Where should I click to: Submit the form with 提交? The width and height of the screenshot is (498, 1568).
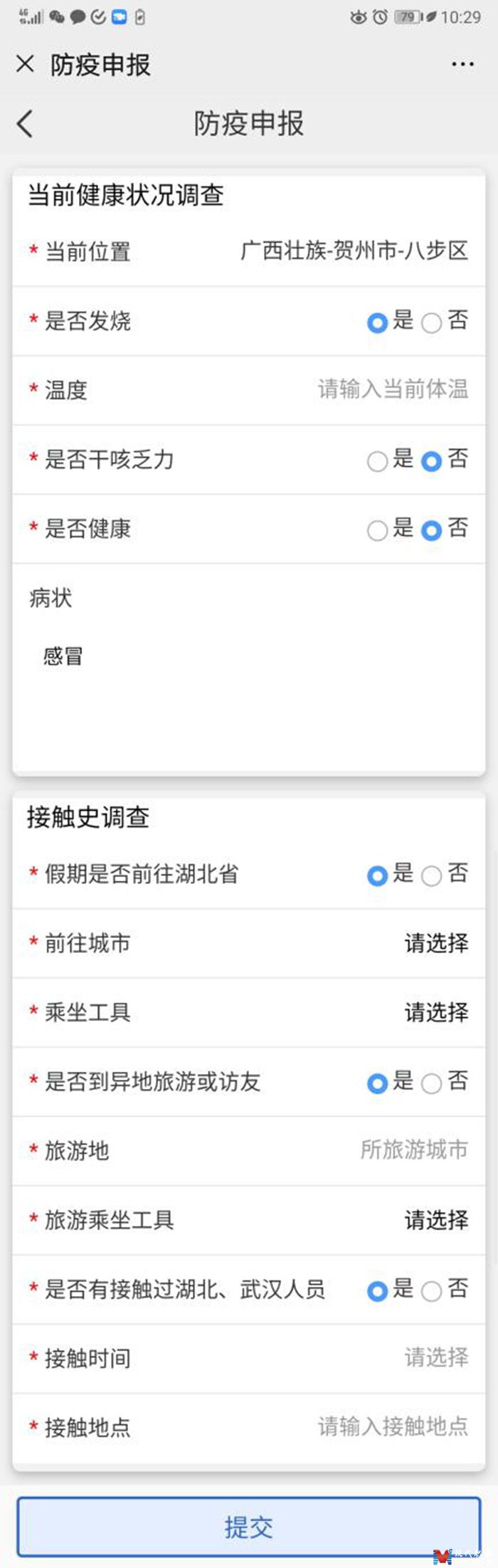[x=248, y=1527]
